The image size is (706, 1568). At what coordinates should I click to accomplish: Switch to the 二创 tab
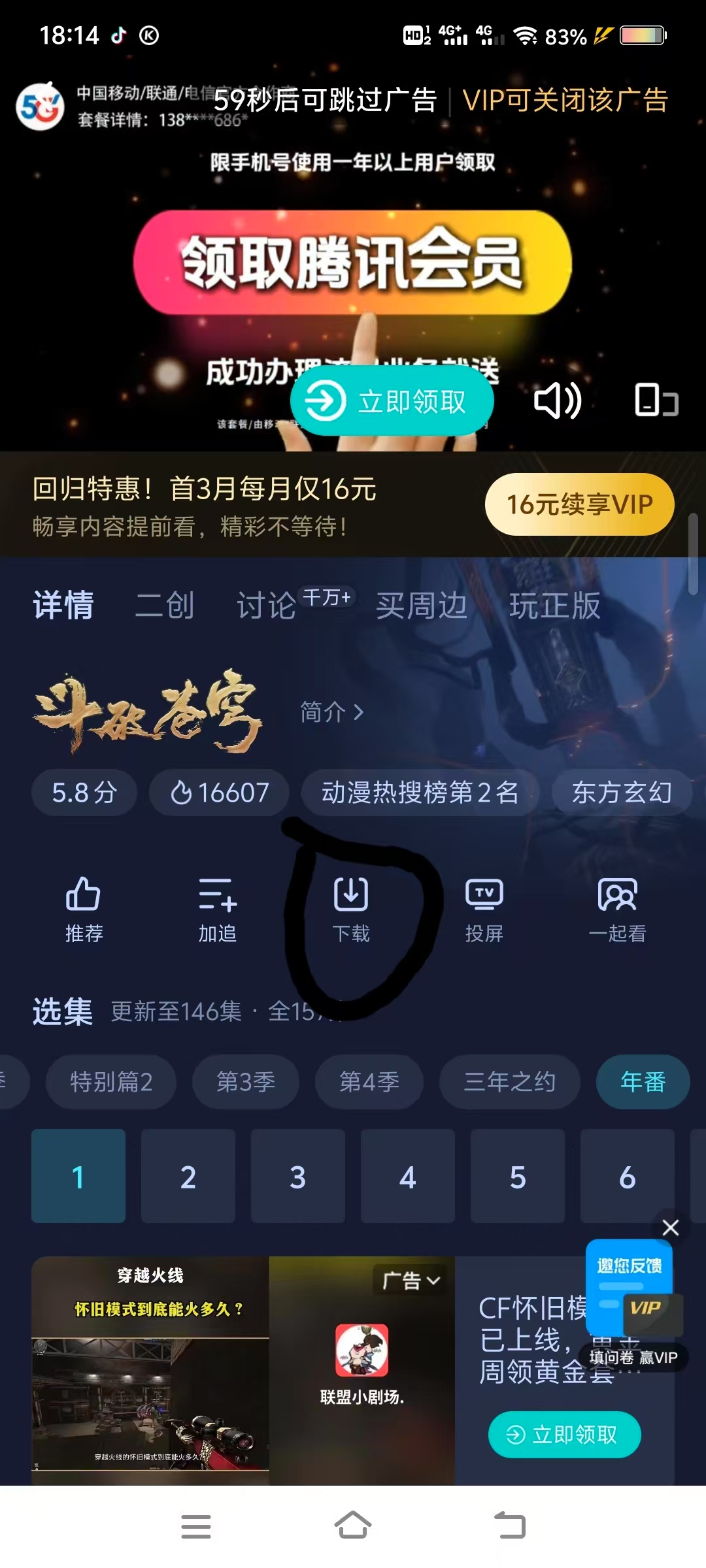pos(164,606)
